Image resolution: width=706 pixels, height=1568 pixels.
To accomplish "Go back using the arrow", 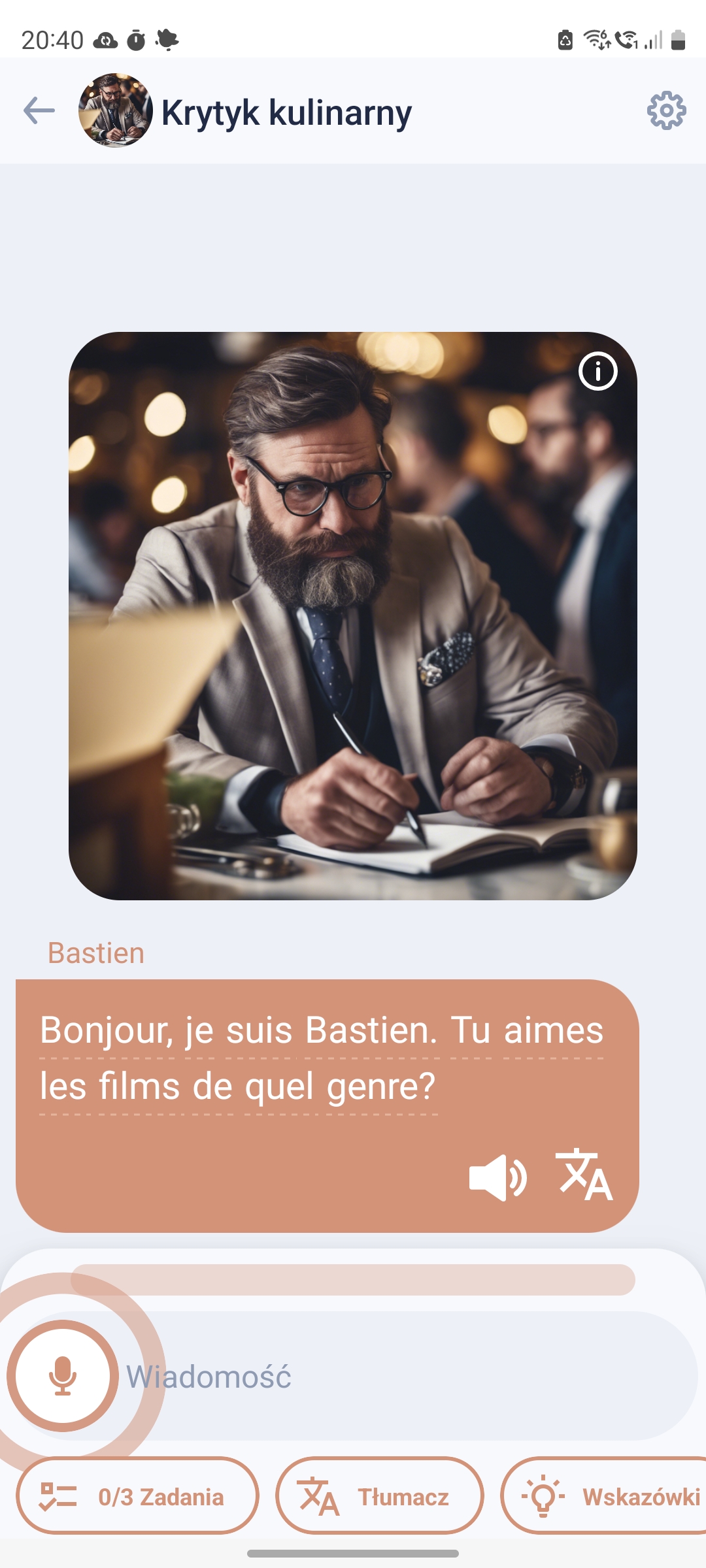I will click(x=39, y=110).
